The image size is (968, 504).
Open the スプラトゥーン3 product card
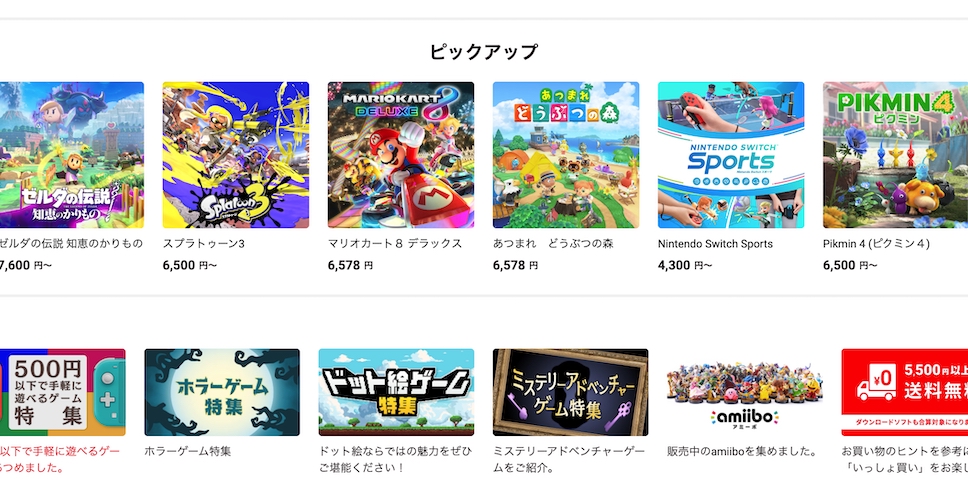[235, 155]
